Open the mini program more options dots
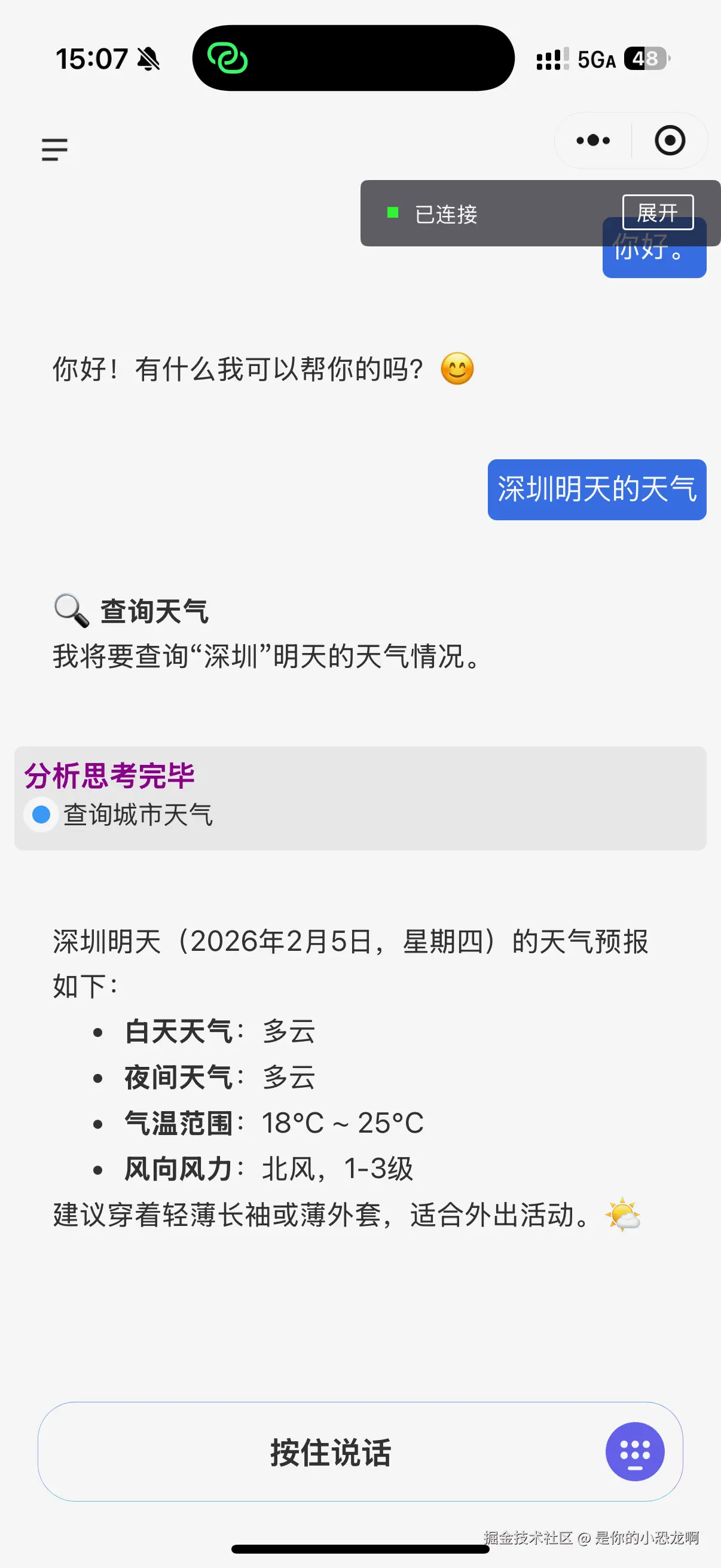This screenshot has width=721, height=1568. (x=592, y=141)
